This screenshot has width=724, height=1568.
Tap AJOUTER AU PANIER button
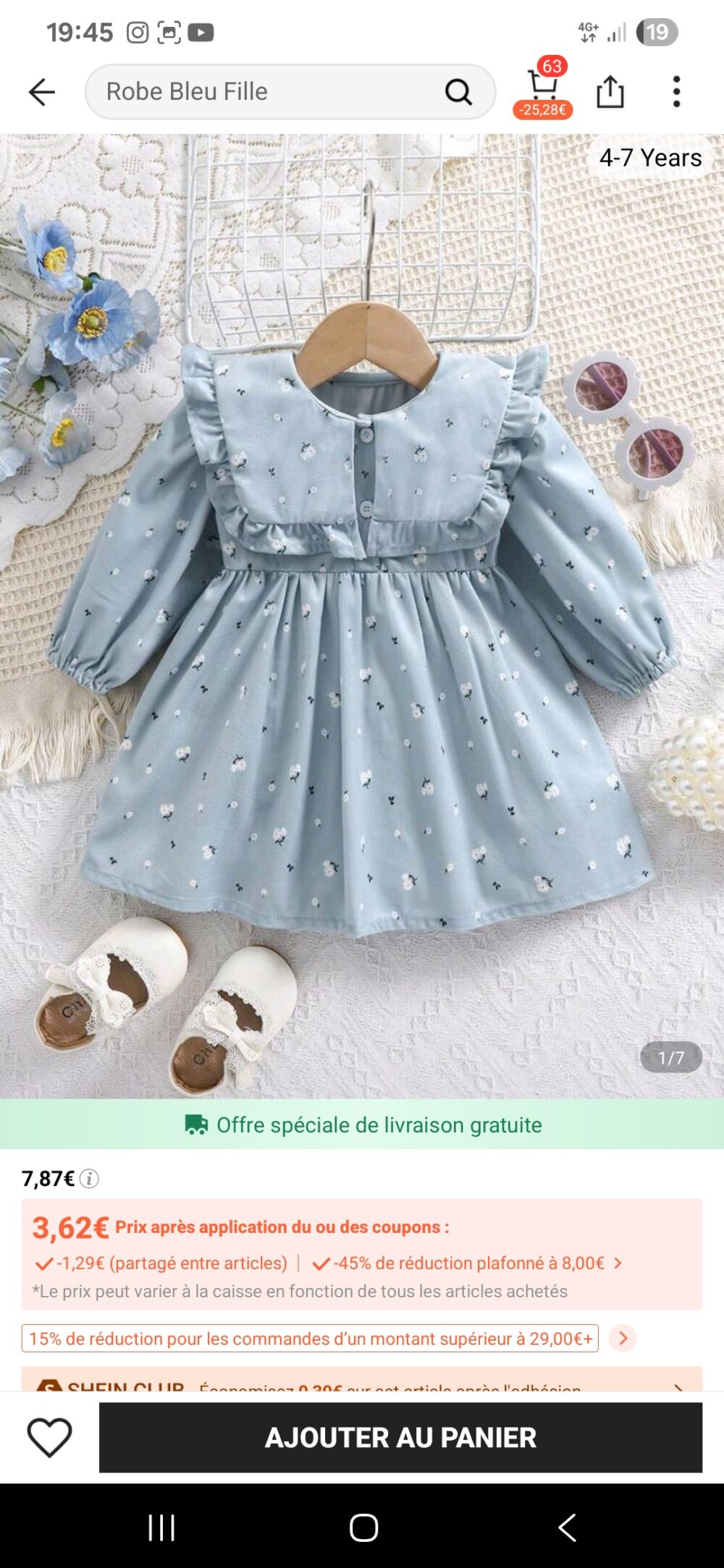click(400, 1437)
